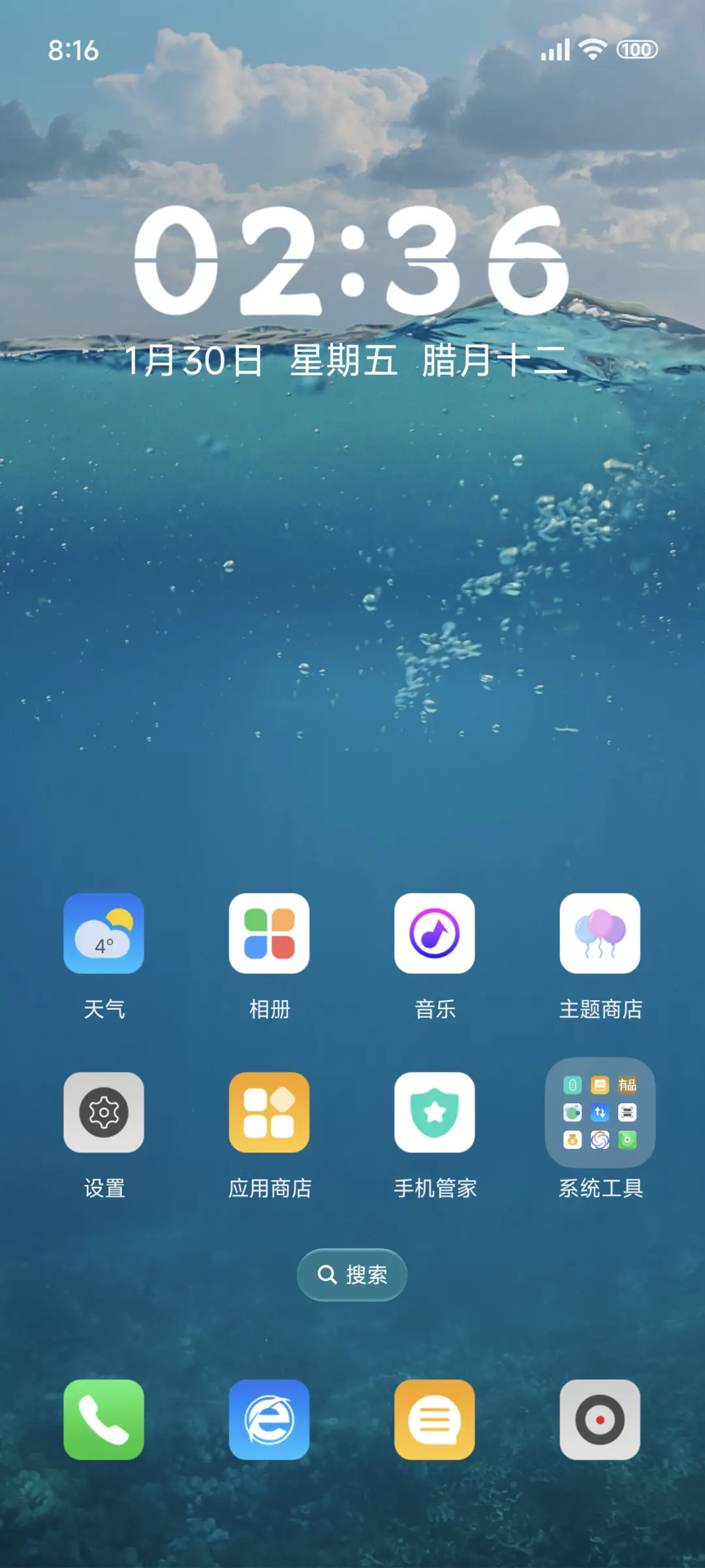Open the 设置 settings app
The height and width of the screenshot is (1568, 705).
click(x=104, y=1113)
